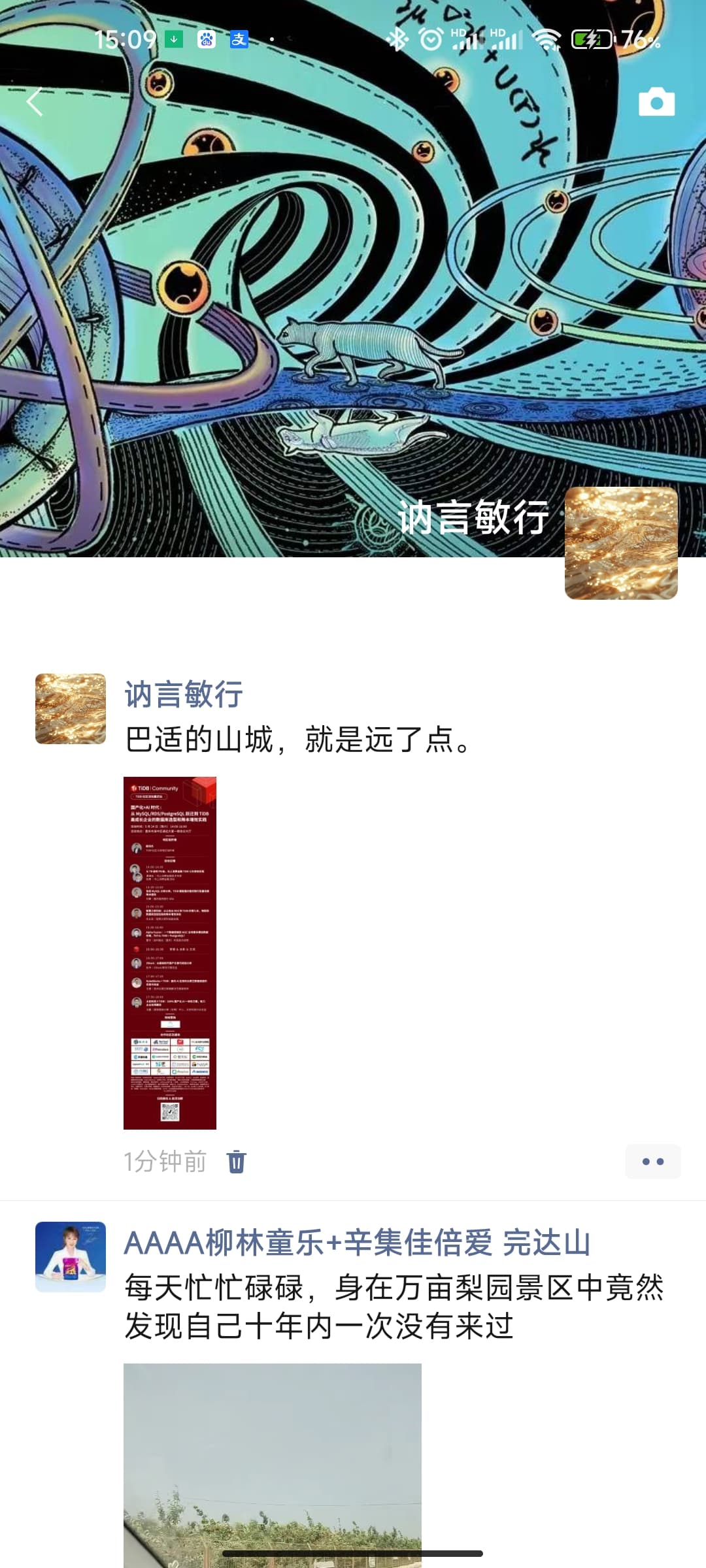This screenshot has height=1568, width=706.
Task: Open the large gold profile avatar
Action: coord(620,543)
